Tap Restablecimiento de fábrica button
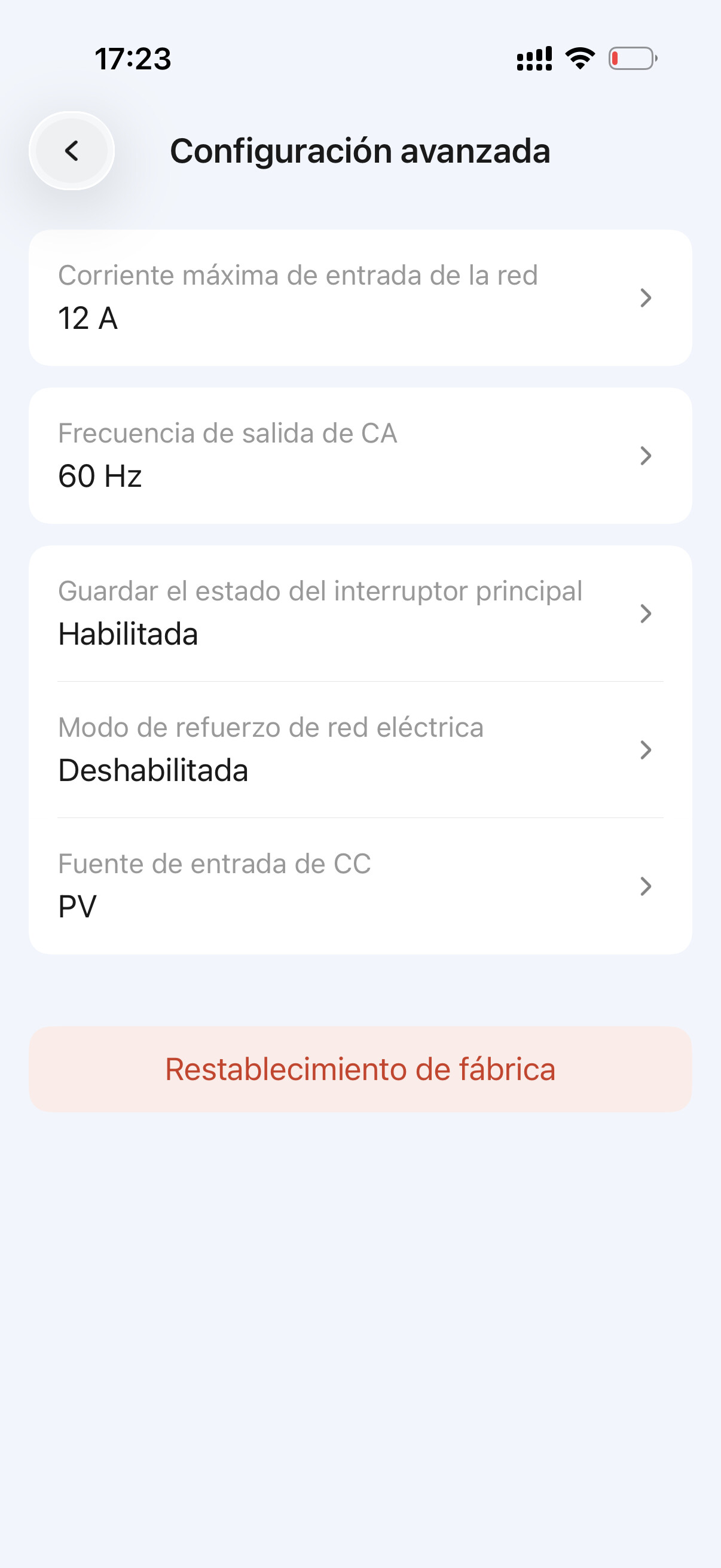Screen dimensions: 721x1568 pos(360,1069)
